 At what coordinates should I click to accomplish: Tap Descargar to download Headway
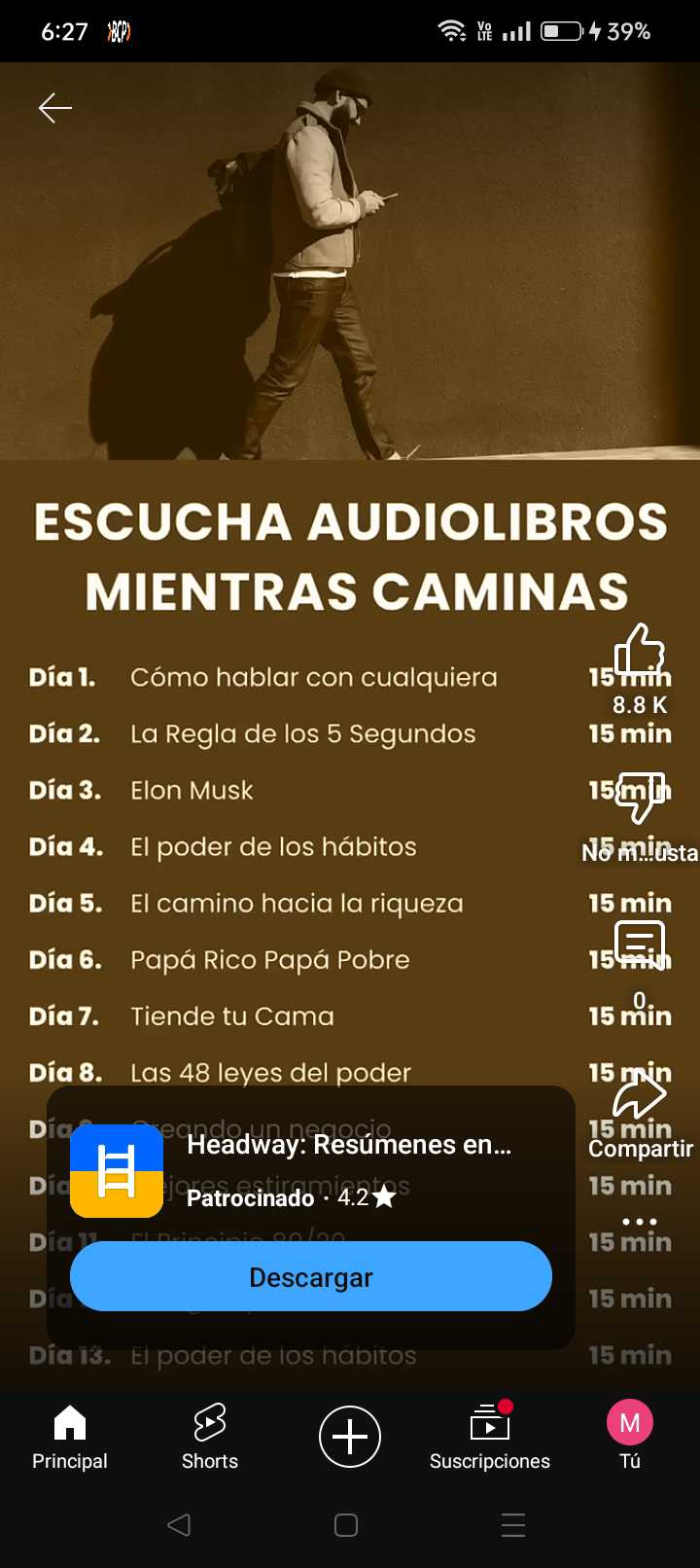point(311,1276)
